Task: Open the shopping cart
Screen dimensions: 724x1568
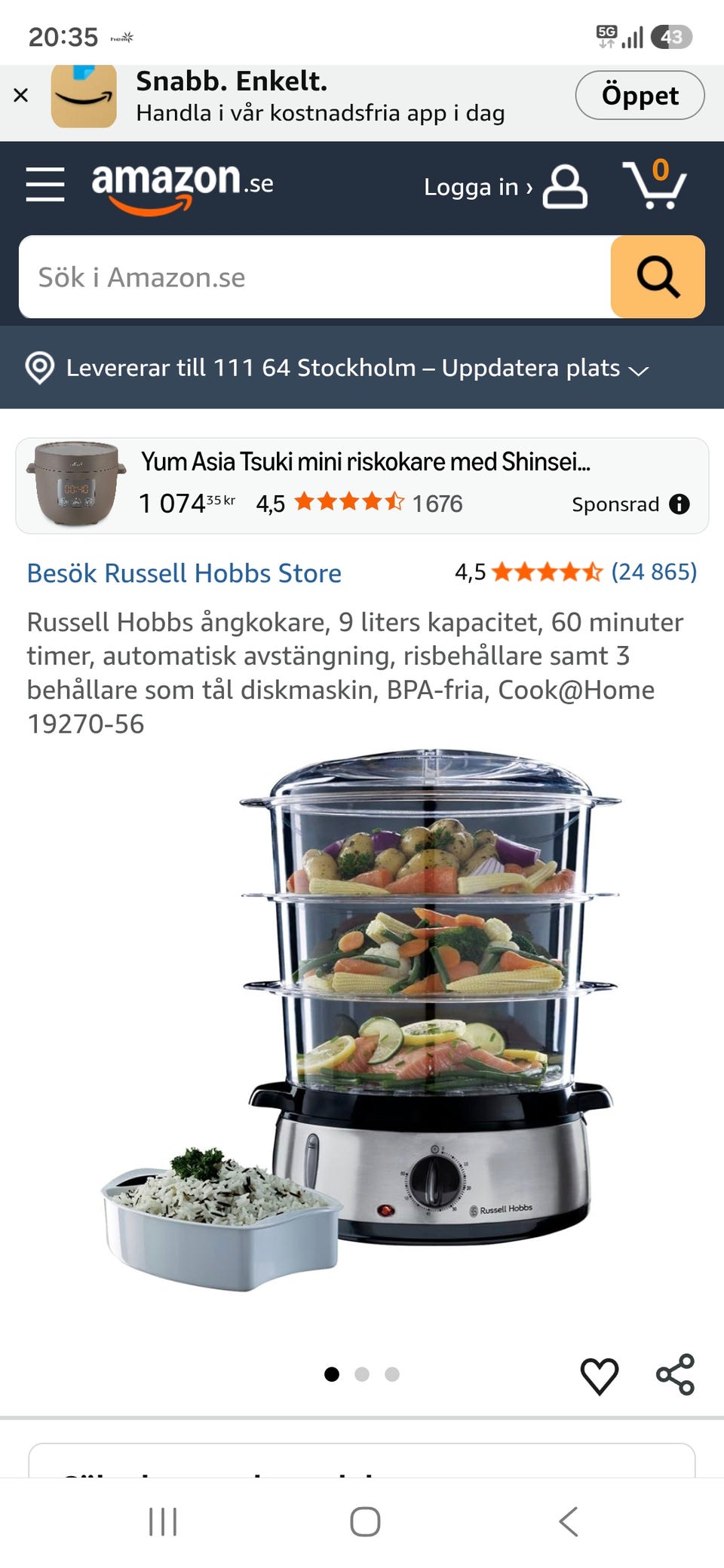Action: (x=655, y=184)
